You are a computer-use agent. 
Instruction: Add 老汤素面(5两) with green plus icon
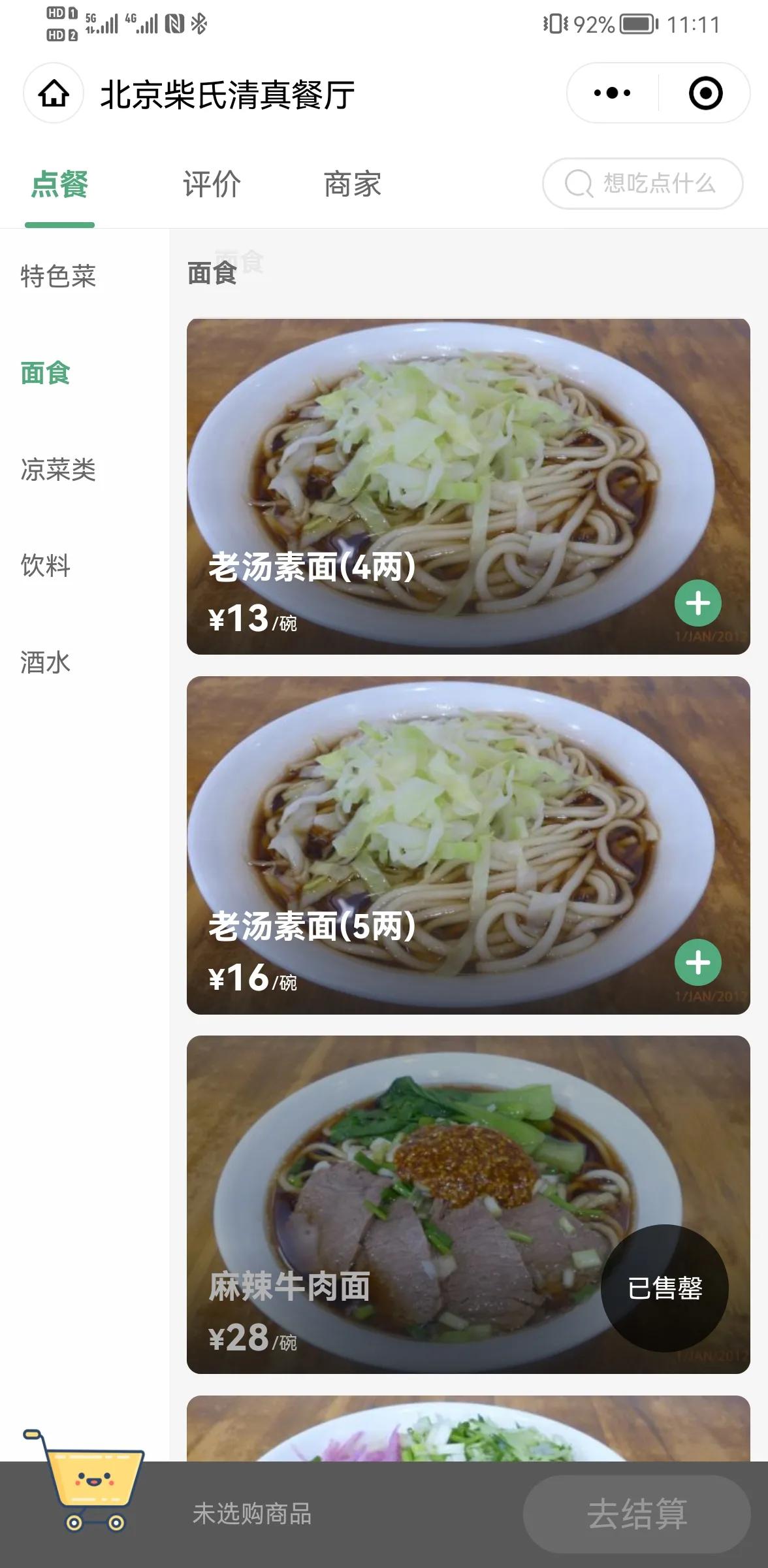pos(698,962)
